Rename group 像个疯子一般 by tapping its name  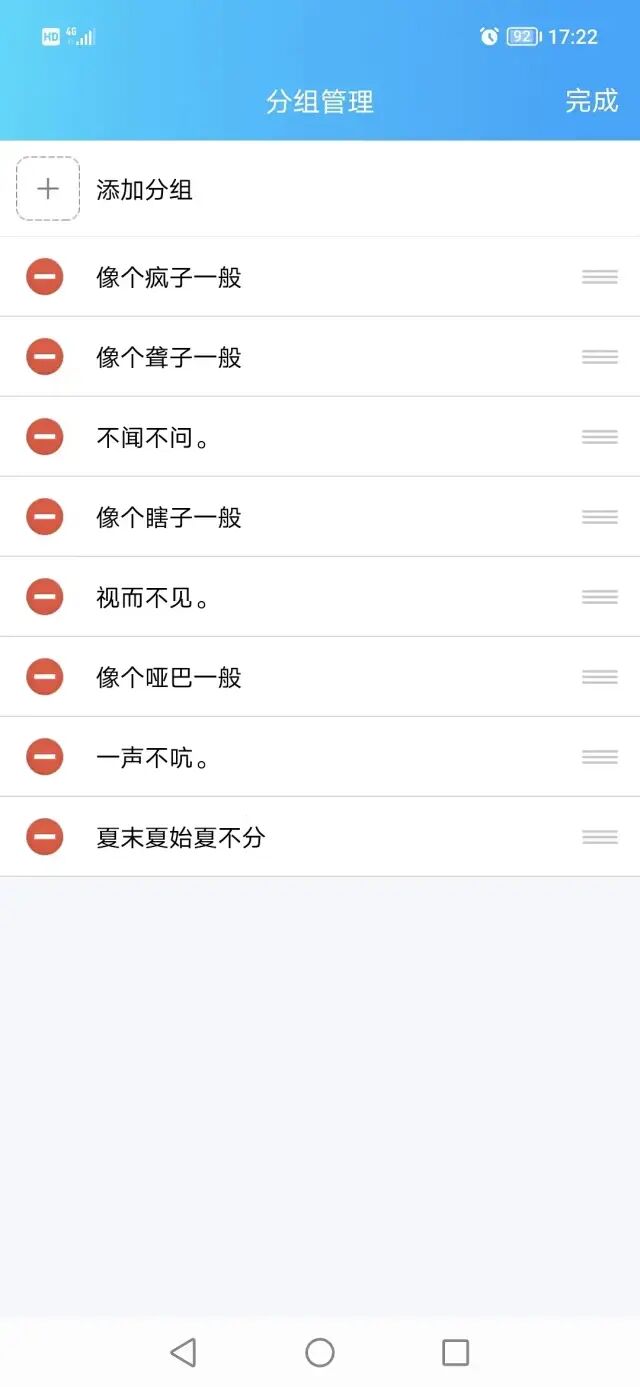coord(169,277)
